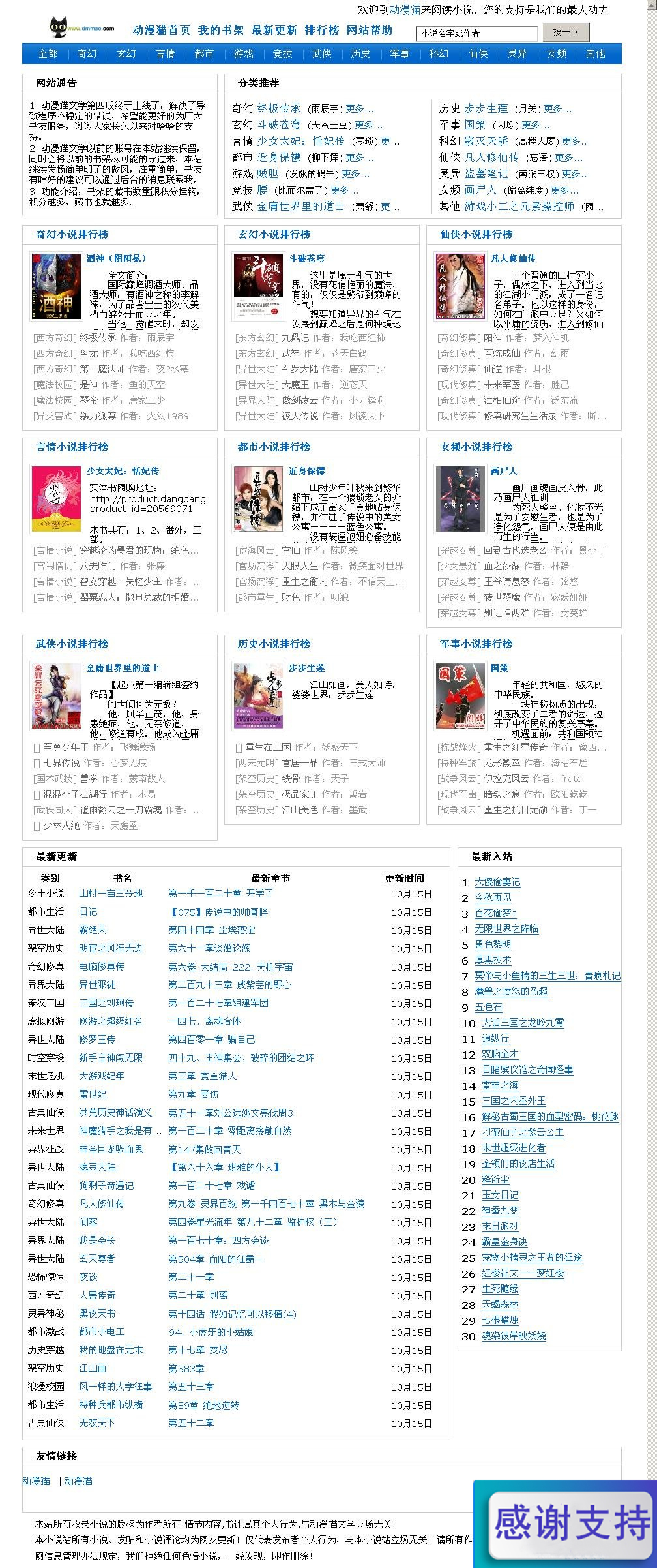This screenshot has width=657, height=1568.
Task: Switch to the 玄幻 category tab
Action: click(126, 53)
